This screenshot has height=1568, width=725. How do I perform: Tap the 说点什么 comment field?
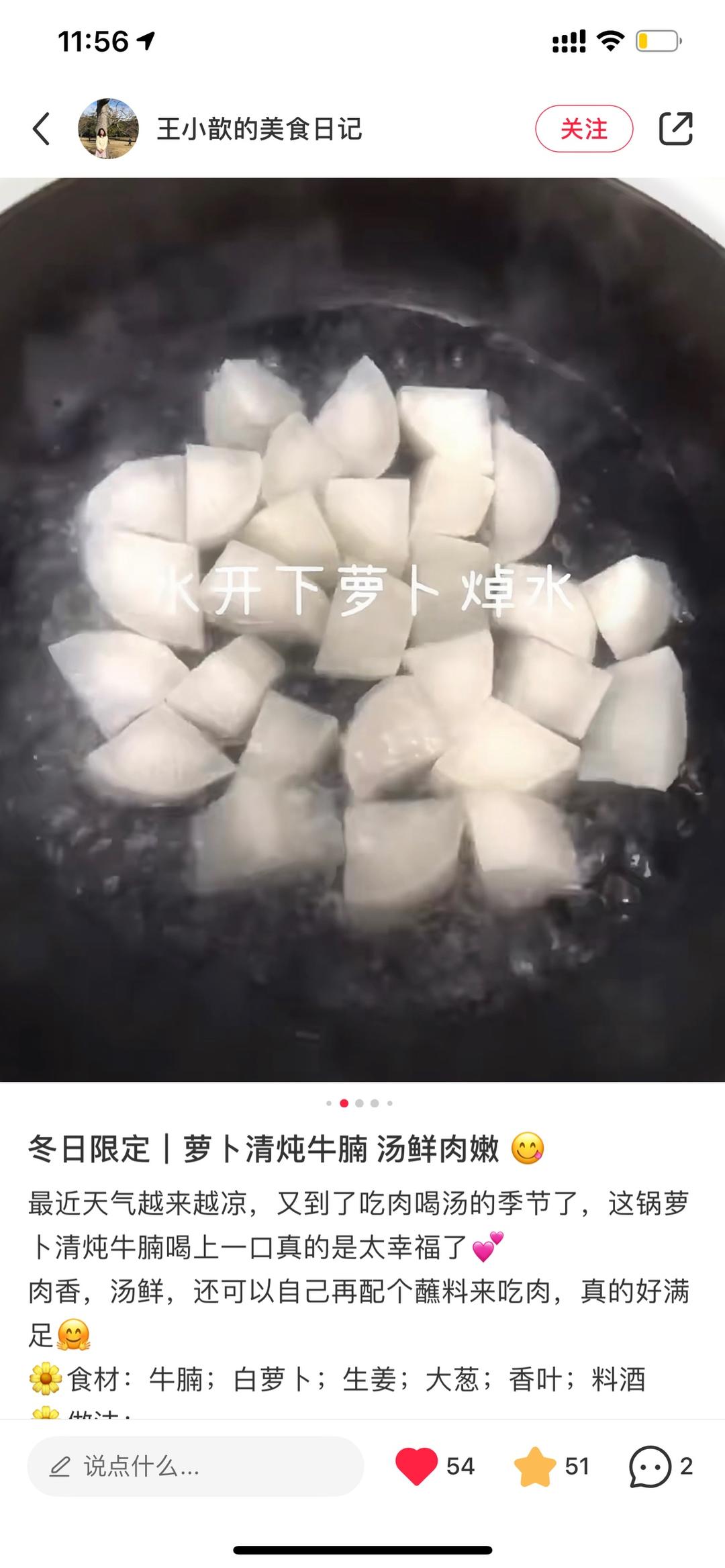[x=195, y=1467]
